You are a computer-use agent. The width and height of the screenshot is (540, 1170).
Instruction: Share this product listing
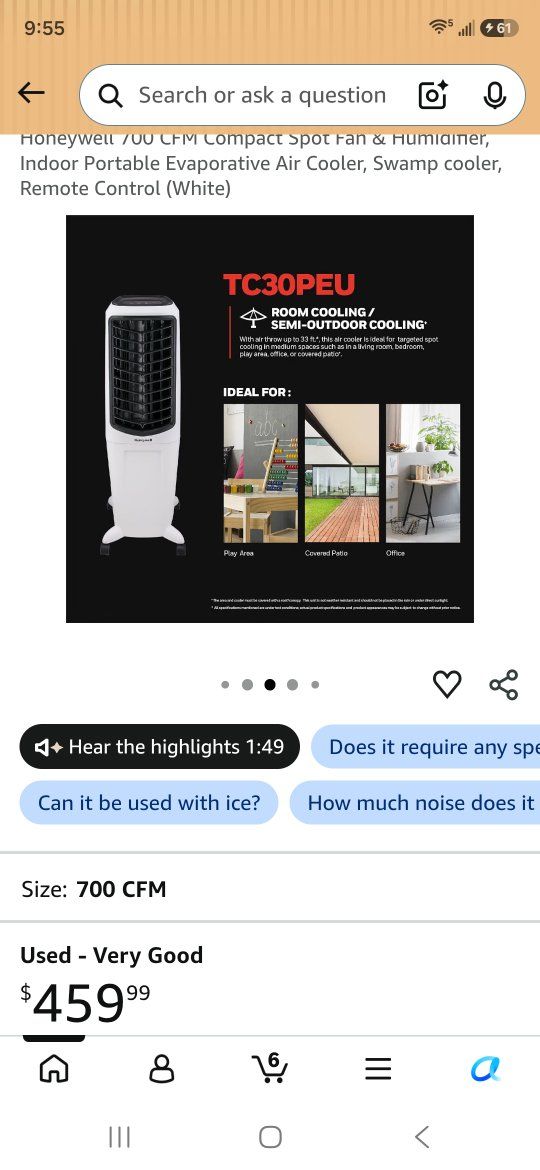coord(503,684)
